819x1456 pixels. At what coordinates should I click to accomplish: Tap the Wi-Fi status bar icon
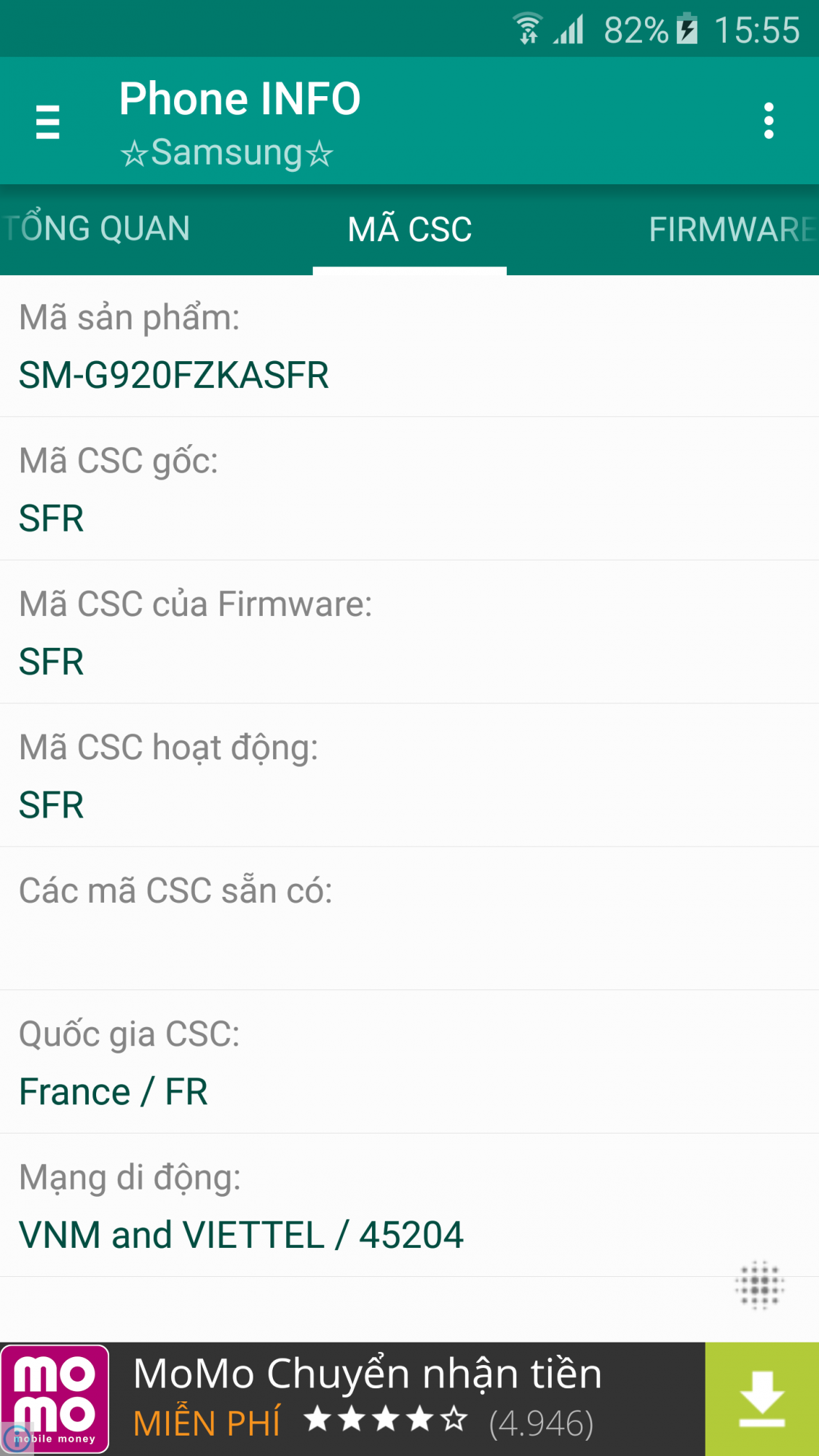pyautogui.click(x=526, y=29)
